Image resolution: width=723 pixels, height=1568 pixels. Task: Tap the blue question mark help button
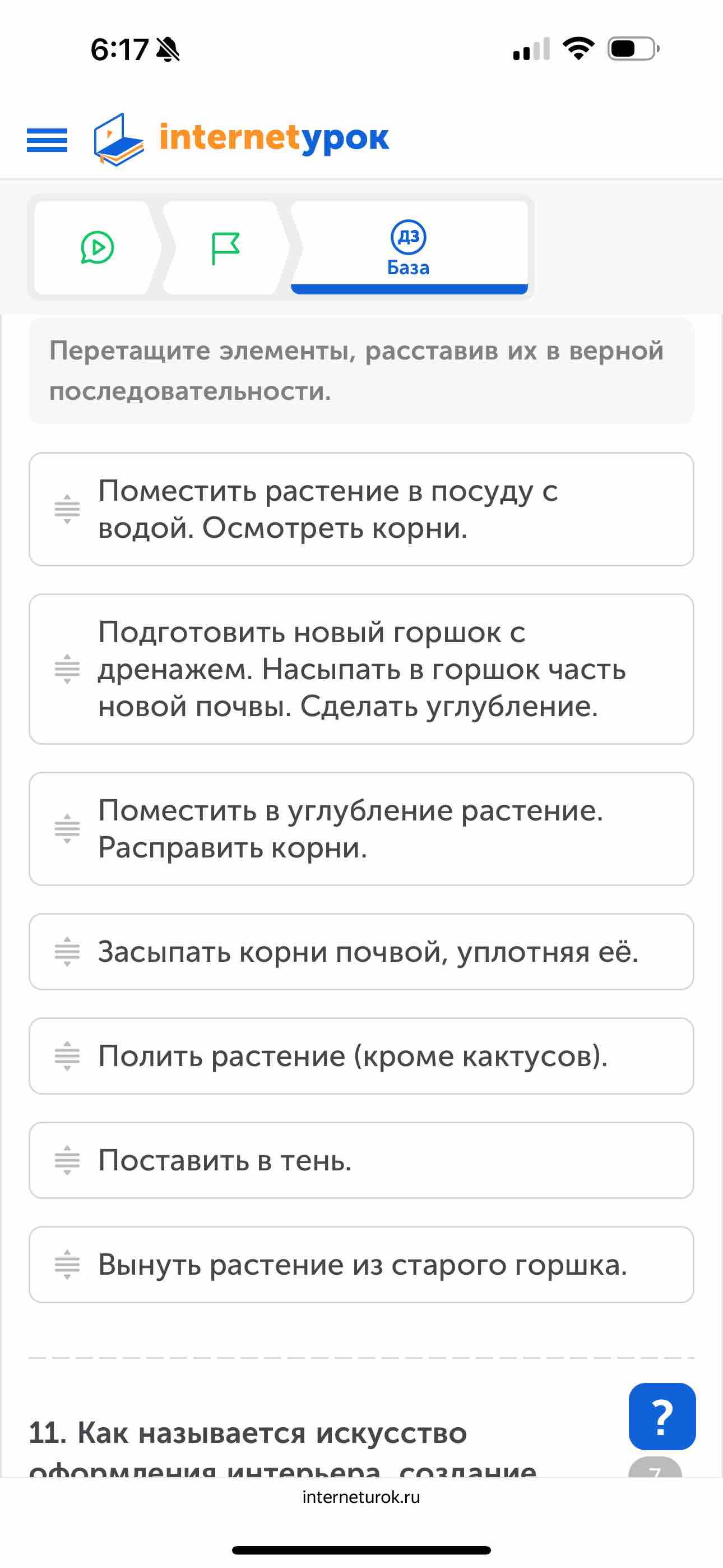click(661, 1416)
